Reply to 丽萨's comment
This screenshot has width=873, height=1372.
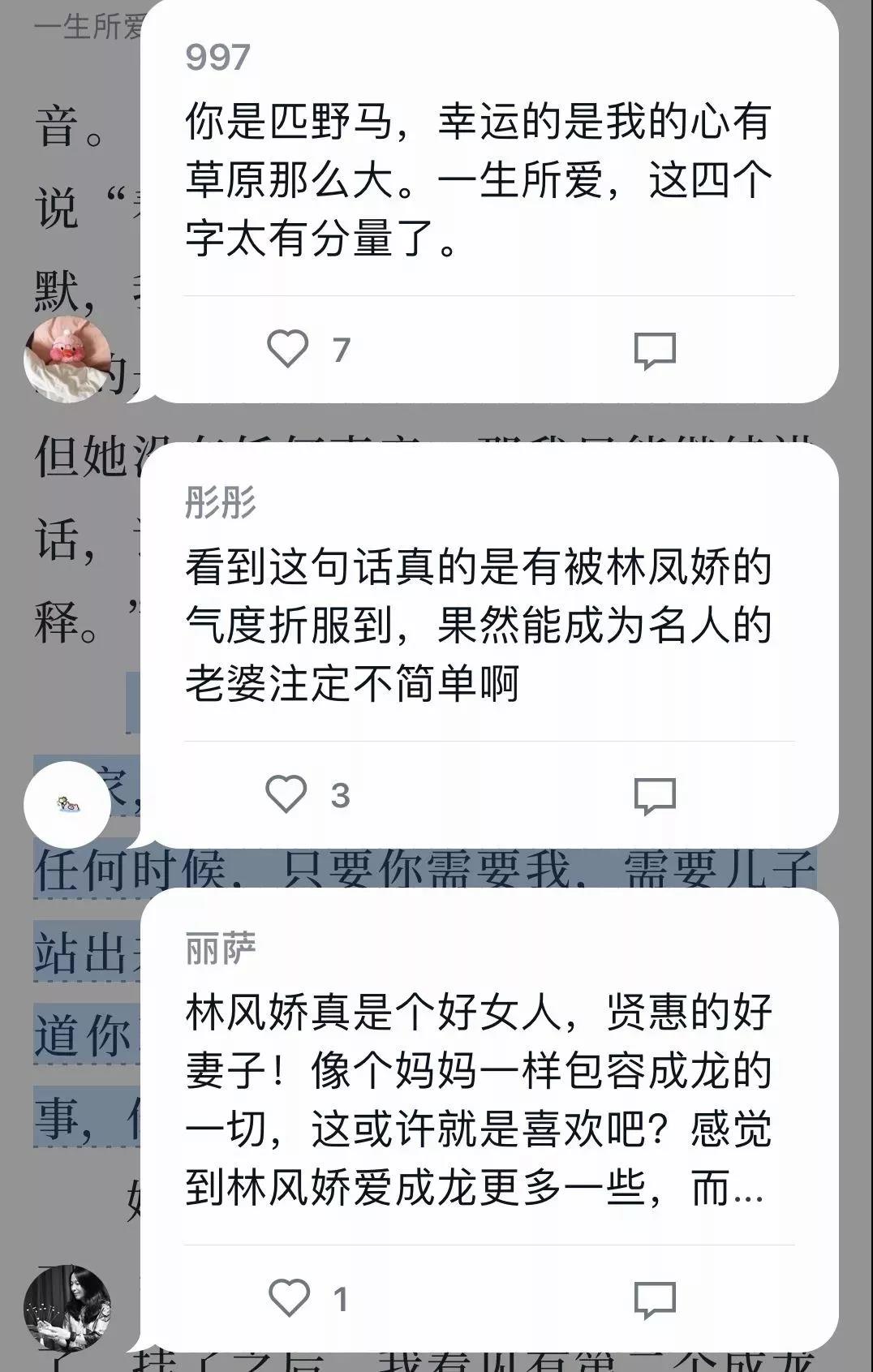pyautogui.click(x=654, y=1299)
